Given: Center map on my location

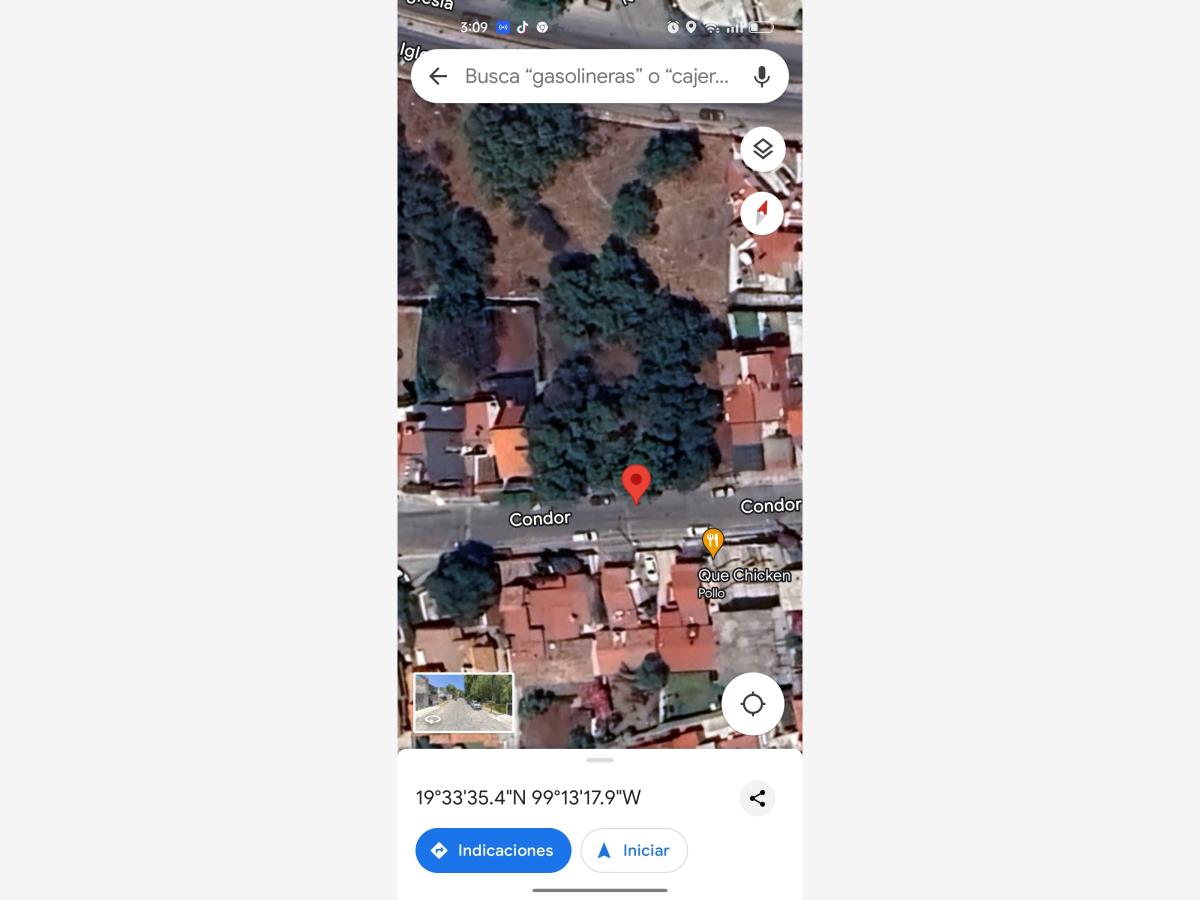Looking at the screenshot, I should [x=753, y=704].
